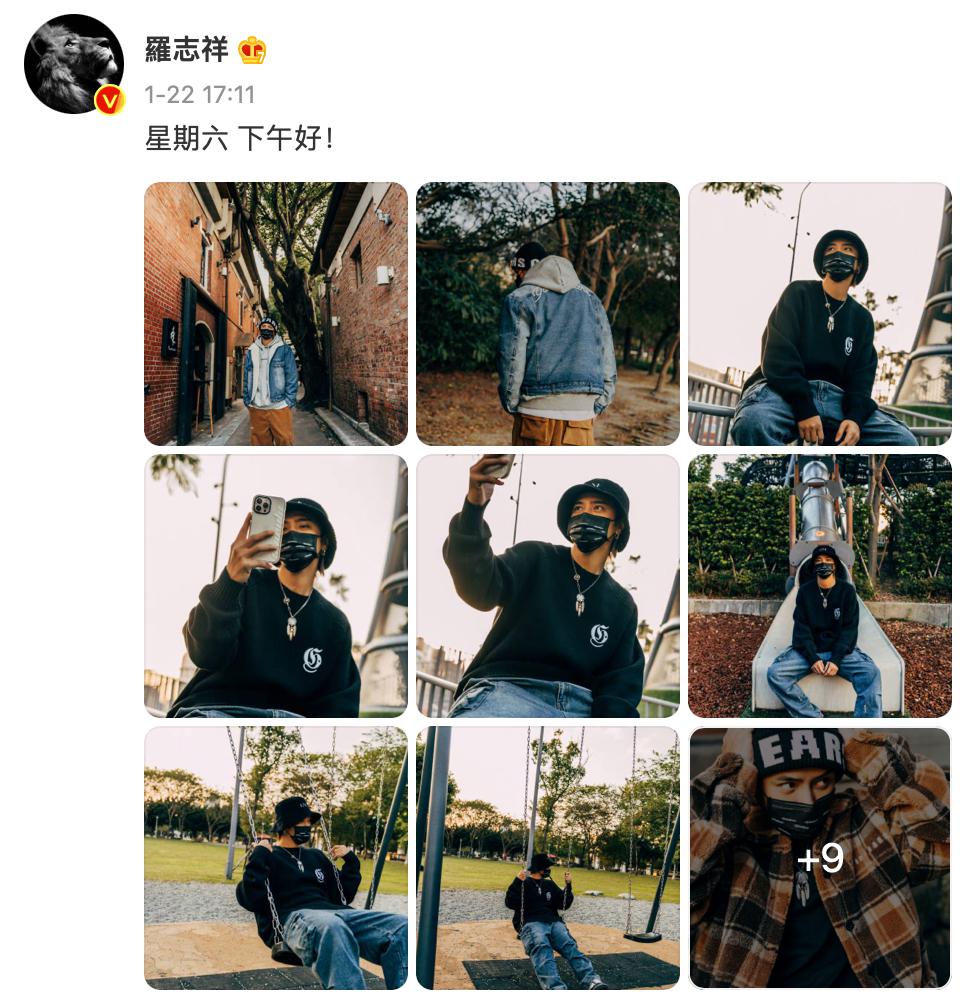Image resolution: width=968 pixels, height=1006 pixels.
Task: Open the raised-arm selfie photo
Action: (x=548, y=586)
